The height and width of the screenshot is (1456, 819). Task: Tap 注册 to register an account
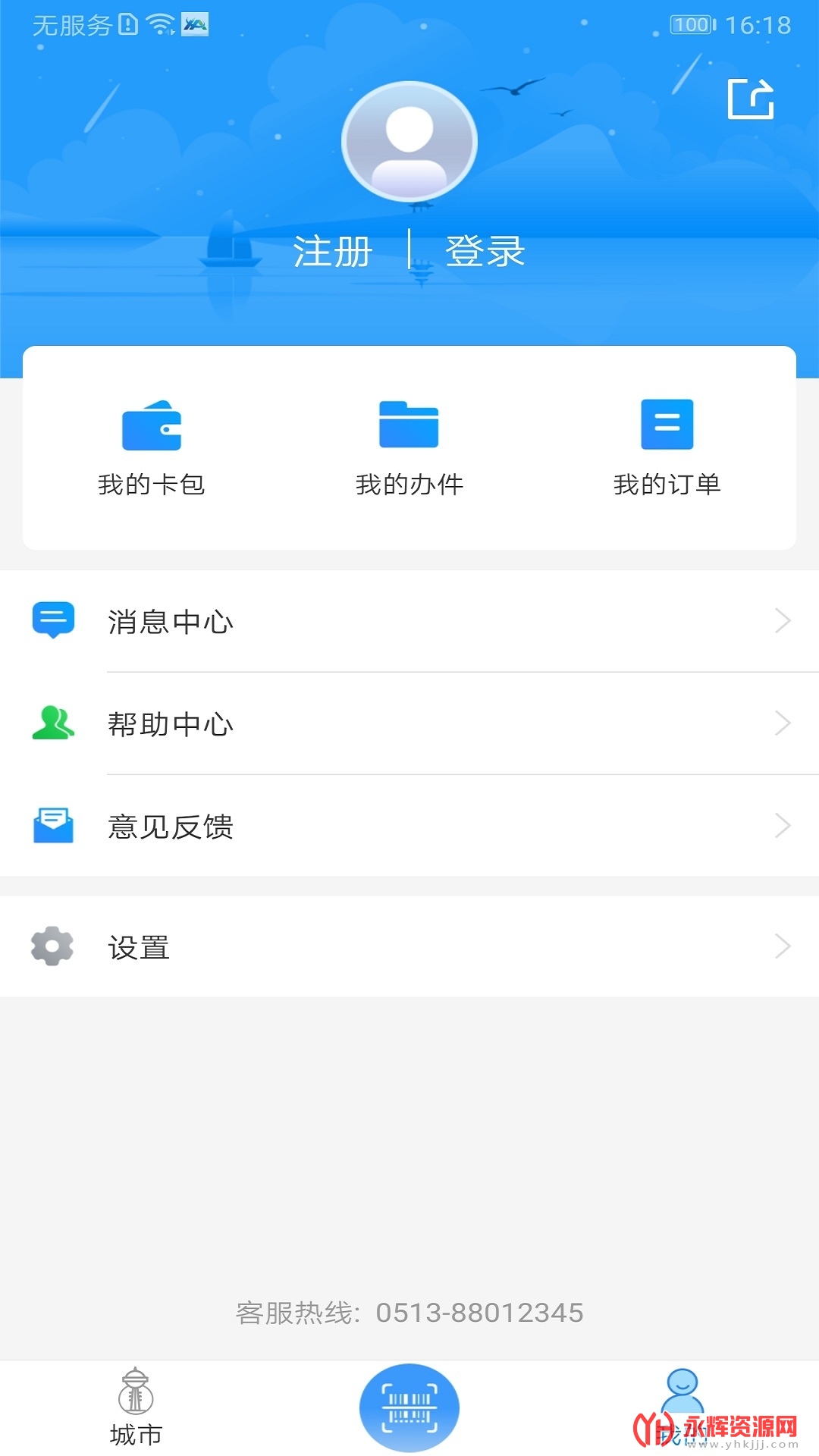(x=333, y=251)
